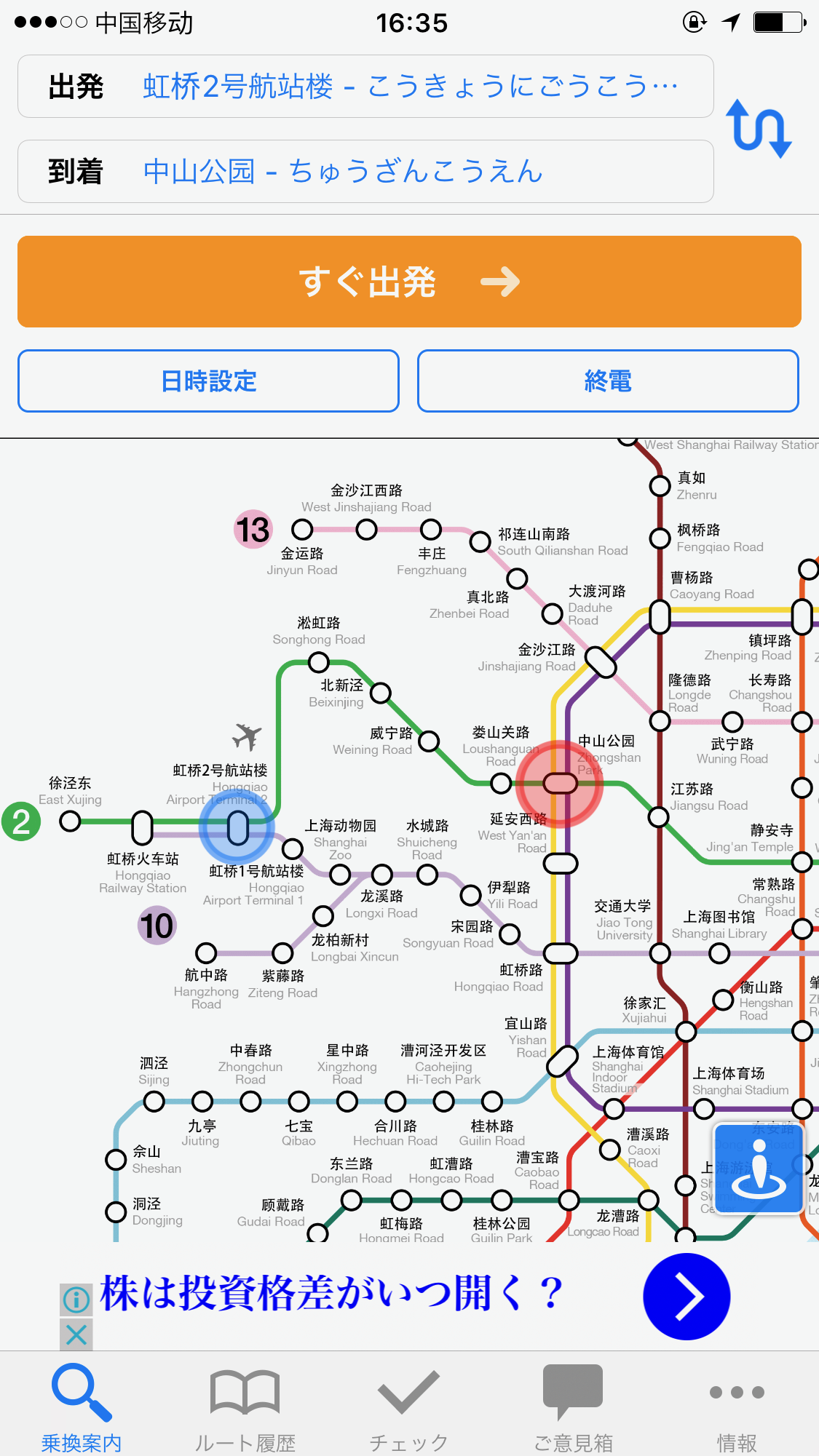The width and height of the screenshot is (819, 1456).
Task: Close the advertisement banner
Action: coord(76,1334)
